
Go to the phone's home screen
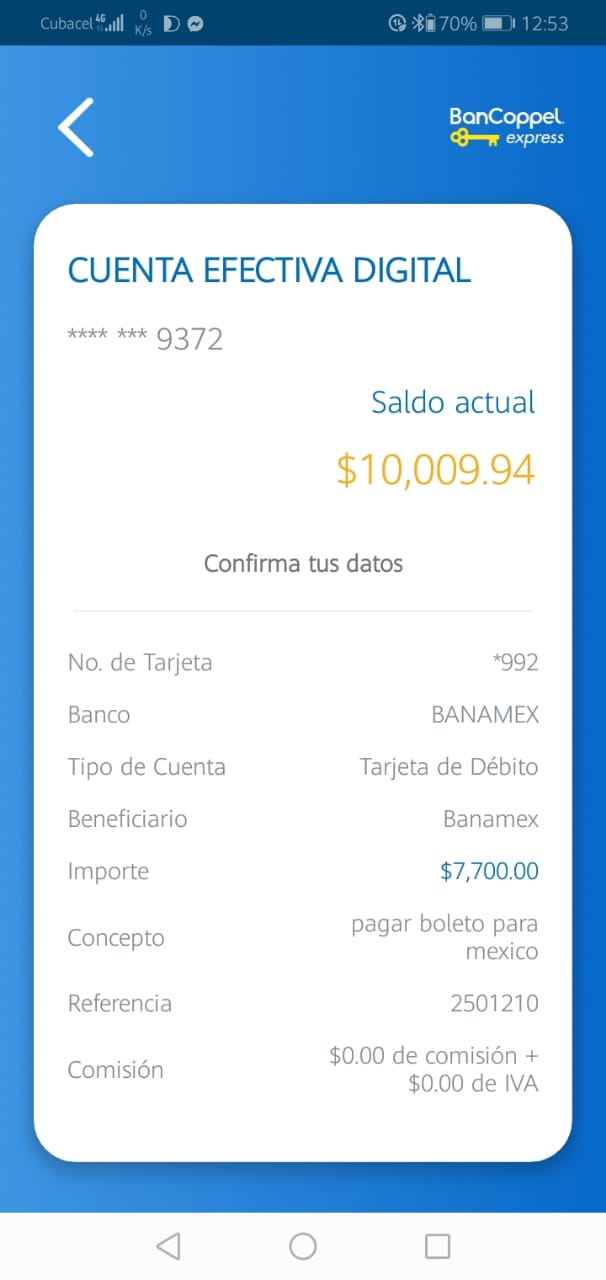(303, 1246)
